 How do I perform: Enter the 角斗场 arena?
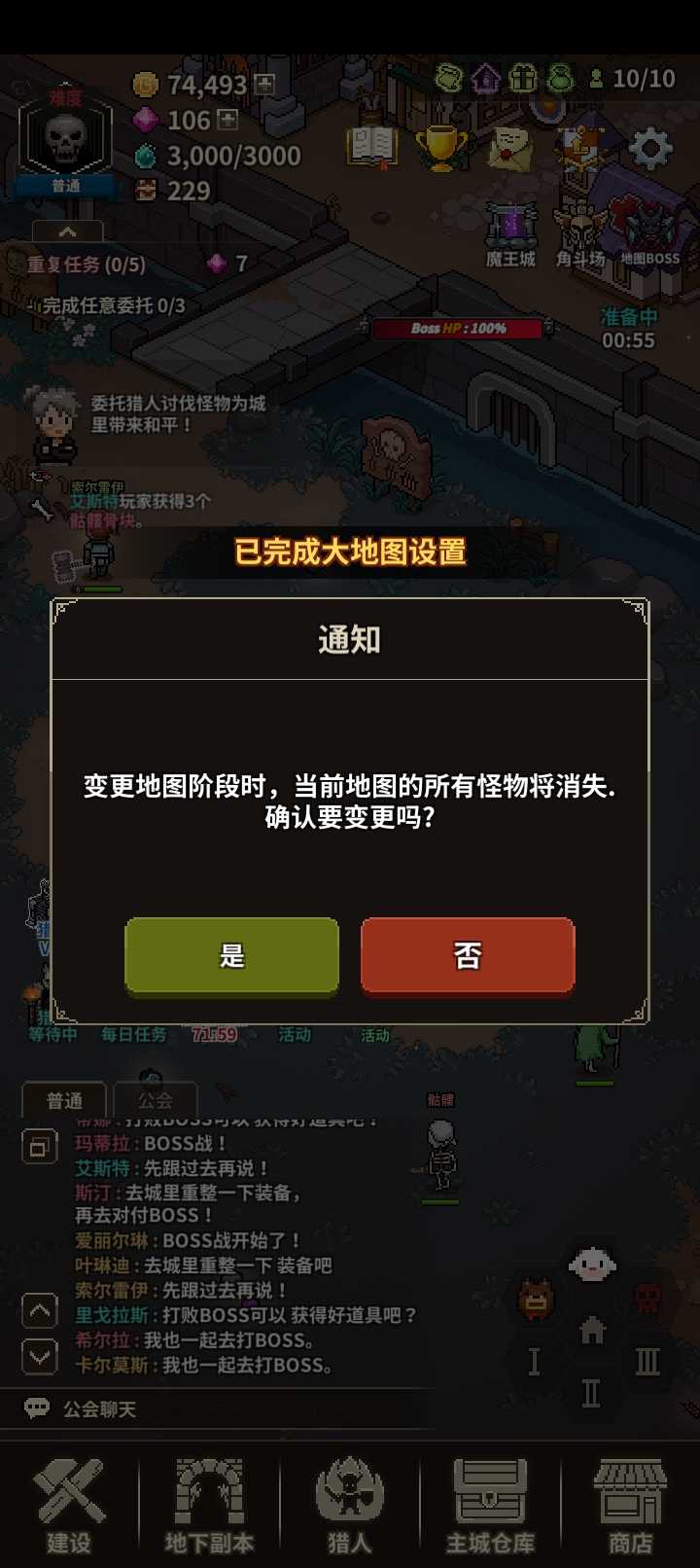(580, 234)
